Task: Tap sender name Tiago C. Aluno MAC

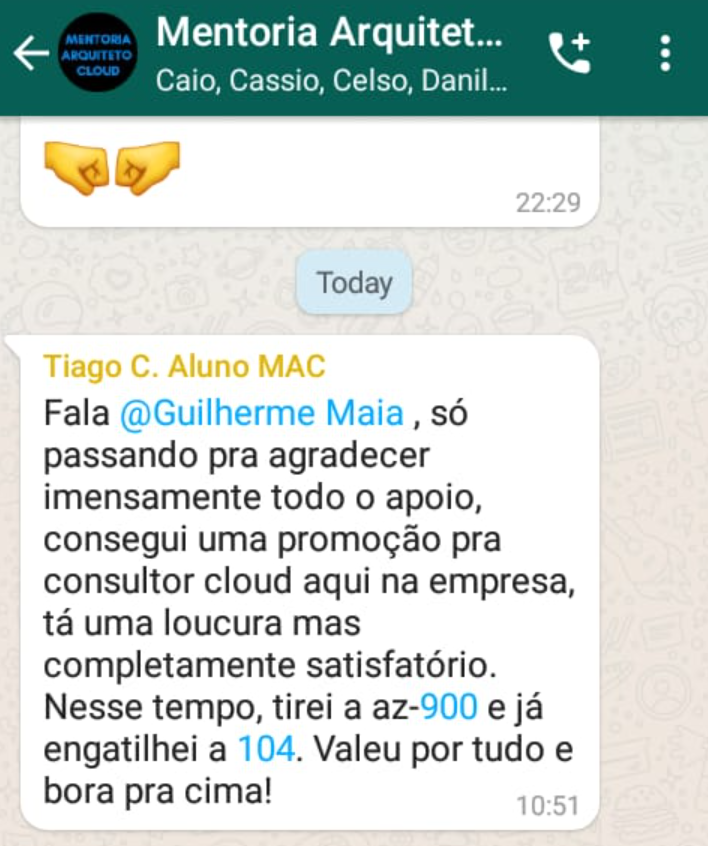Action: click(184, 367)
